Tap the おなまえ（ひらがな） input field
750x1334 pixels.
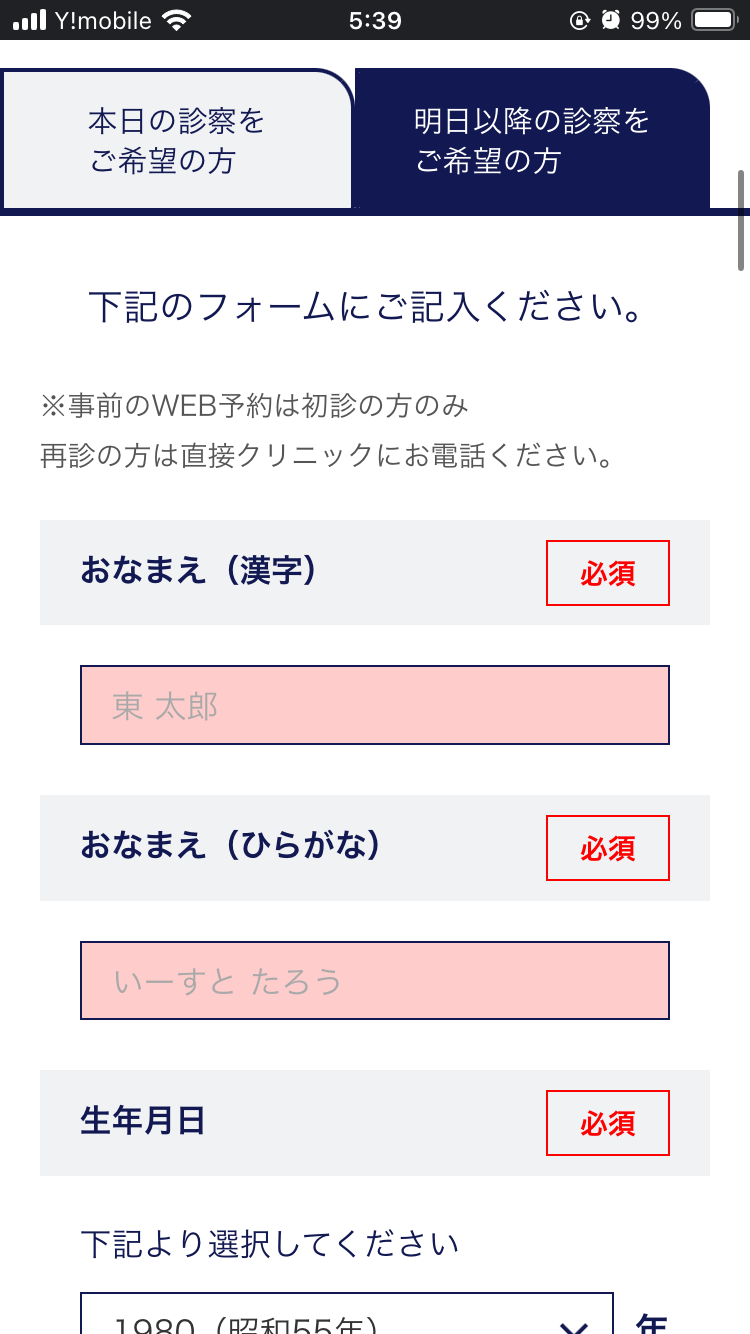click(375, 980)
